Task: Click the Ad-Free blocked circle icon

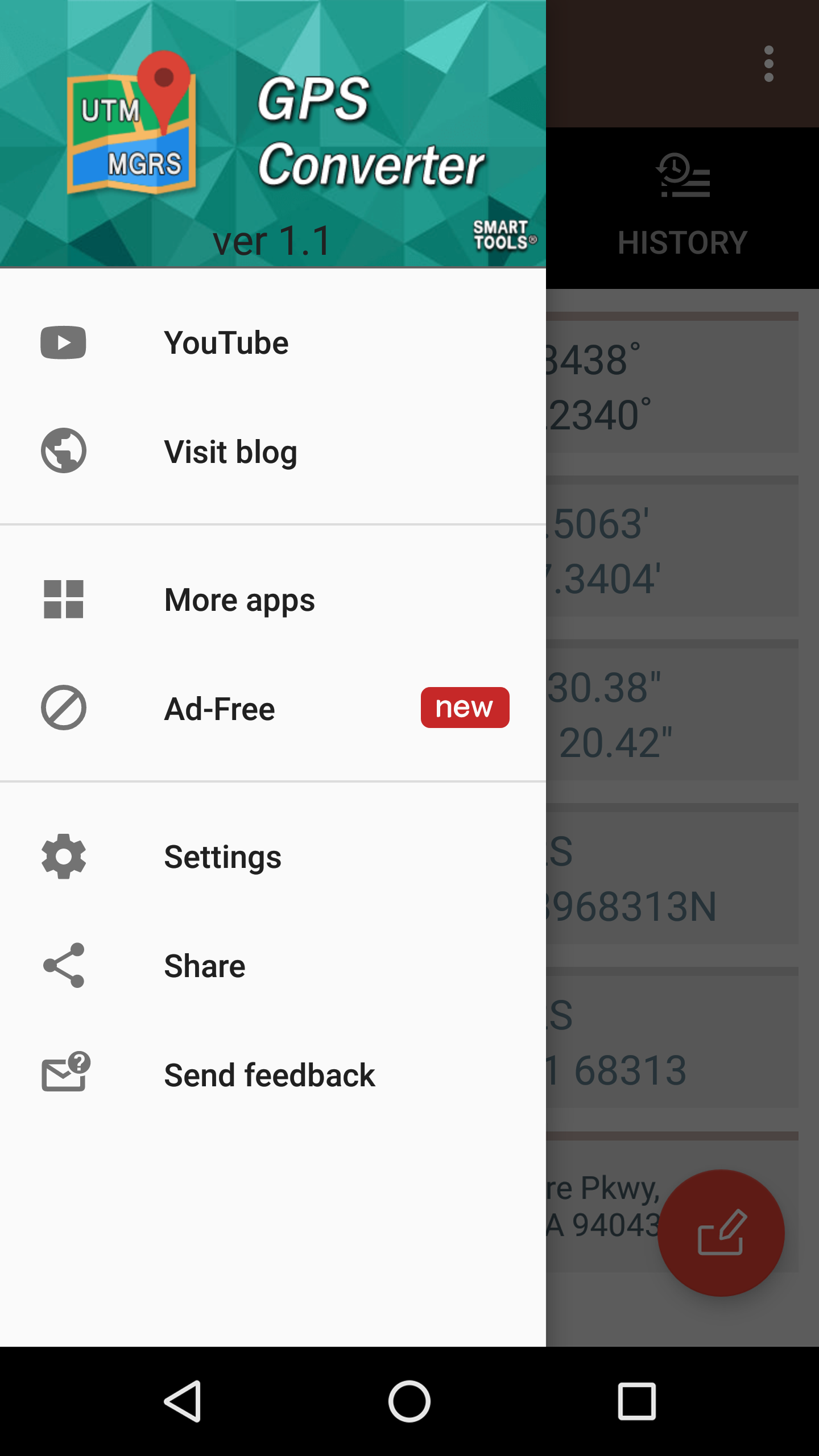Action: click(x=63, y=708)
